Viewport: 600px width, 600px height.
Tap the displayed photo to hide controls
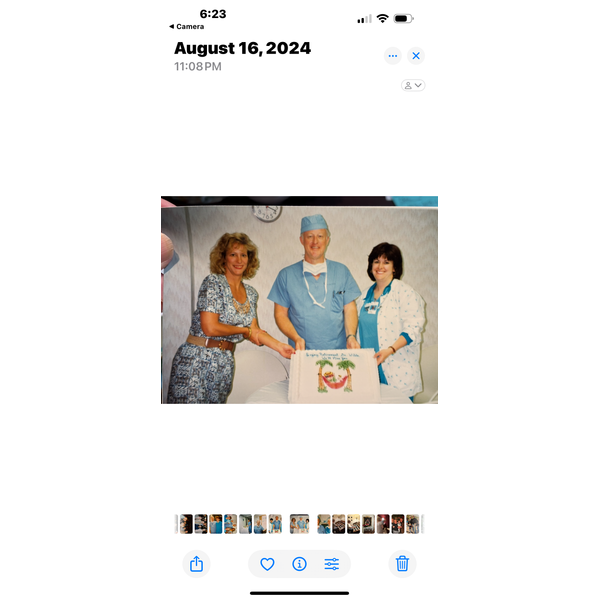tap(299, 300)
